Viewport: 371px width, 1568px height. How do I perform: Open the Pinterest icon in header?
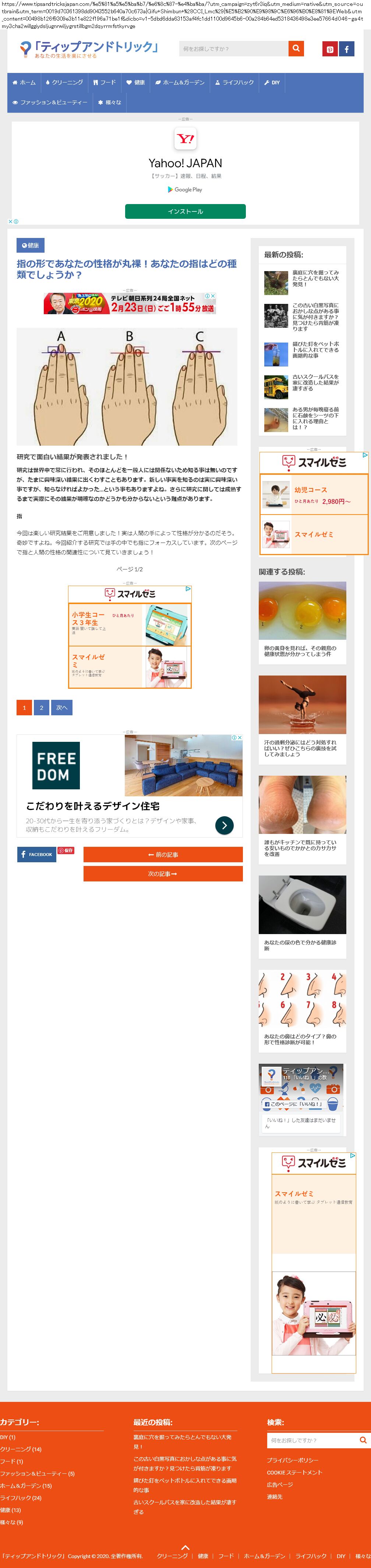330,49
